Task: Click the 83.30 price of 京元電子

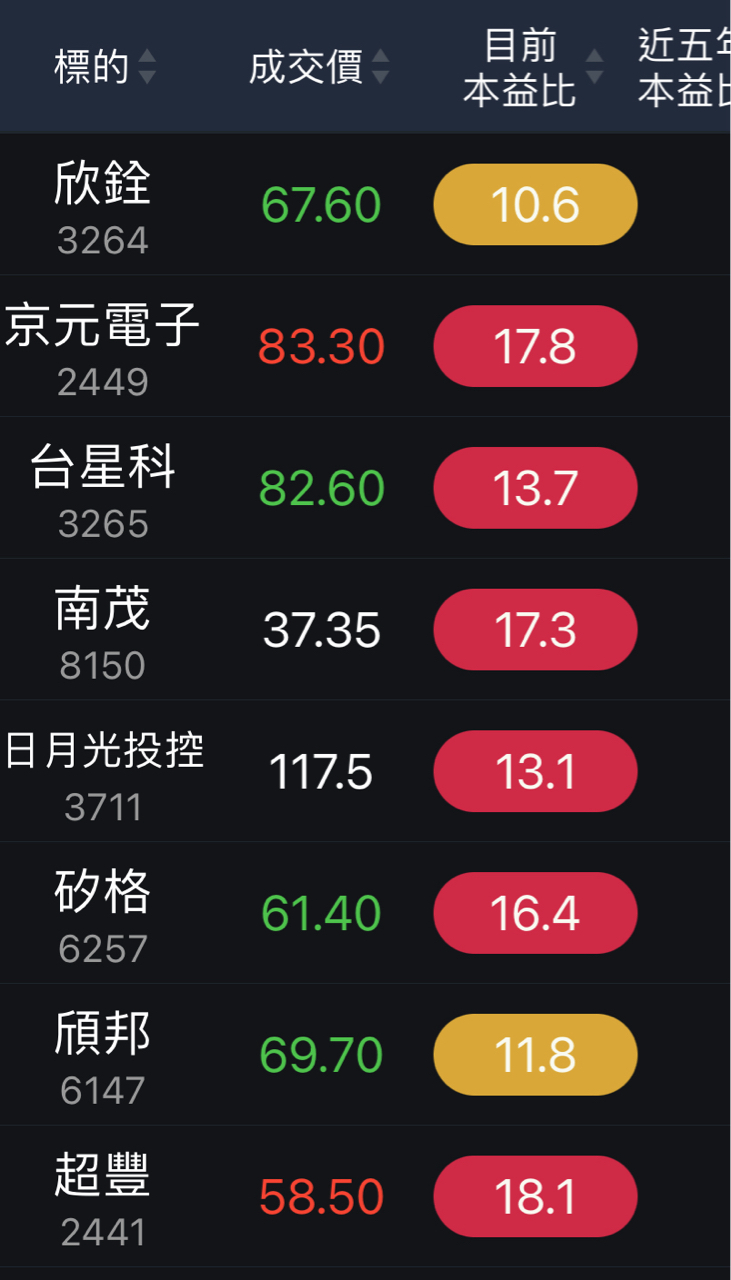Action: click(x=318, y=345)
